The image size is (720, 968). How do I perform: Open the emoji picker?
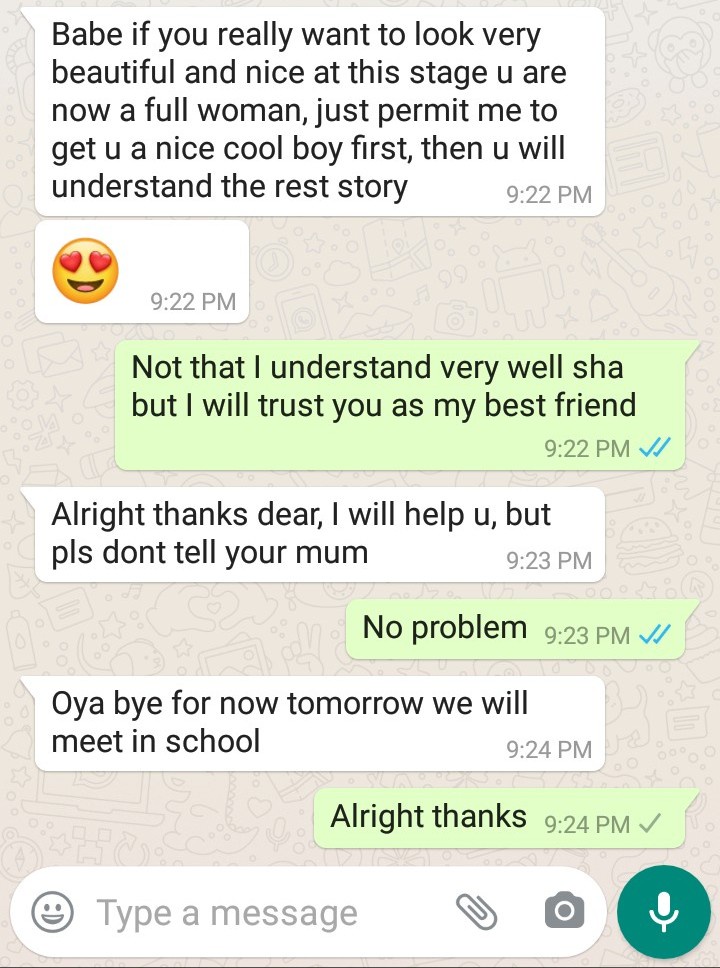(52, 911)
